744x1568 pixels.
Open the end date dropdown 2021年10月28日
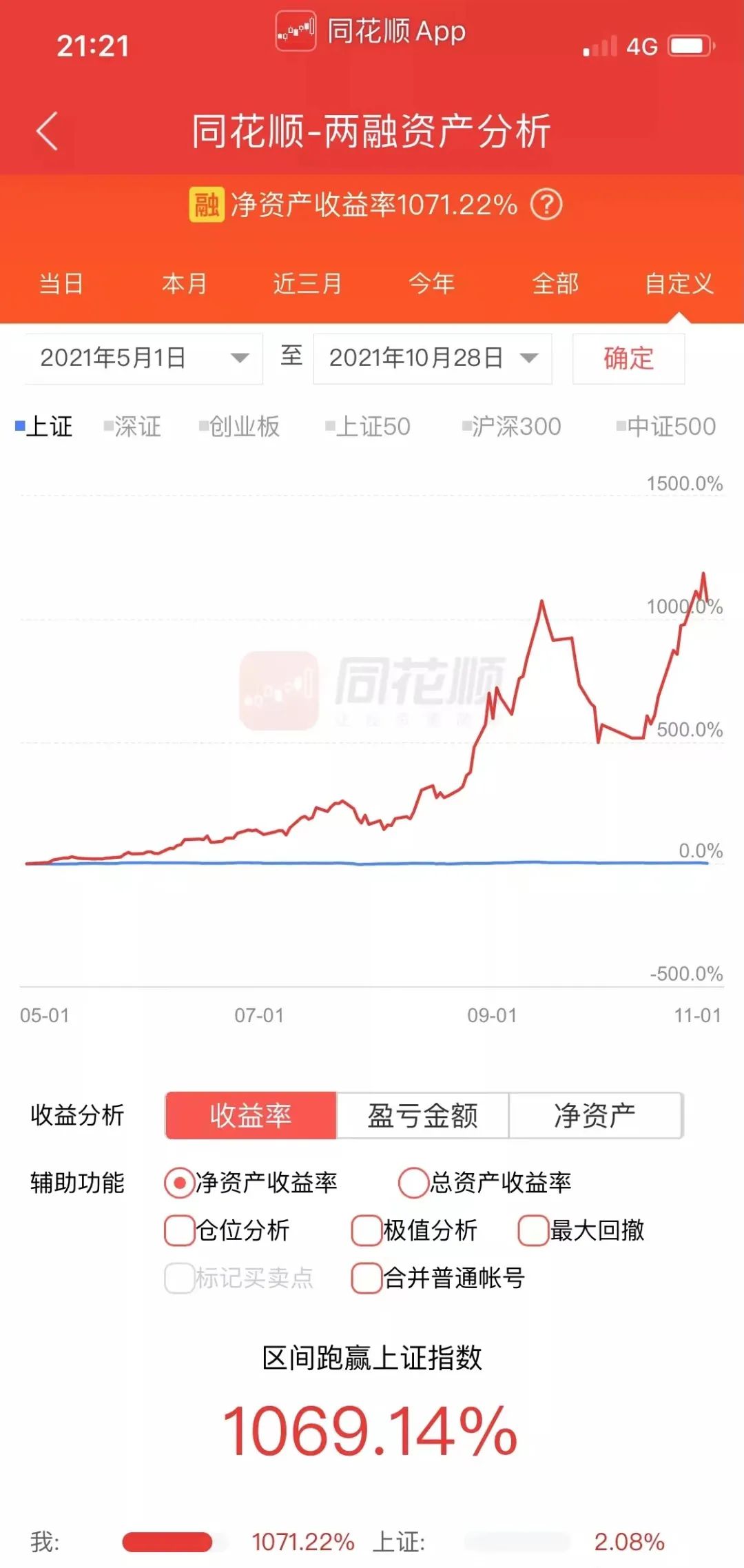pos(433,358)
